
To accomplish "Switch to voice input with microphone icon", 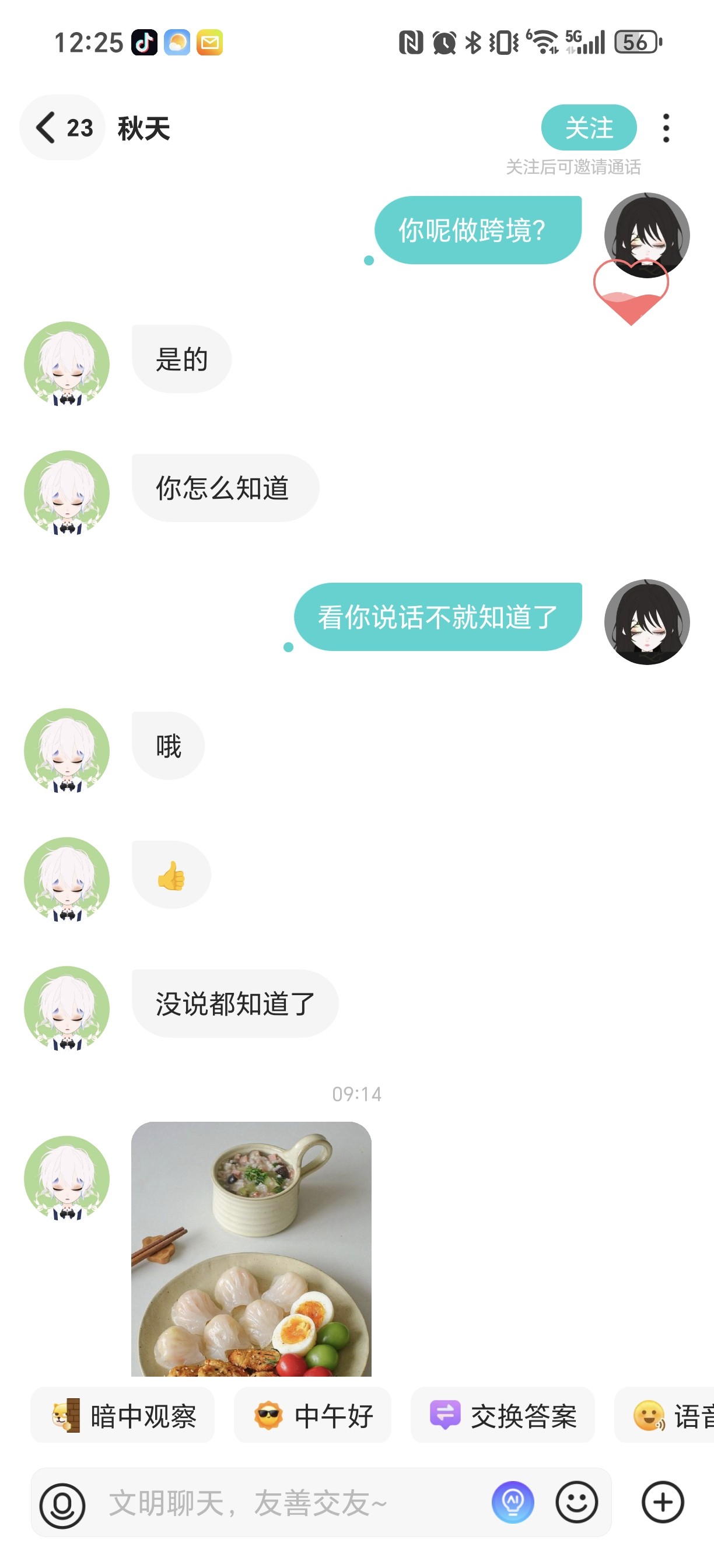I will (x=62, y=1504).
